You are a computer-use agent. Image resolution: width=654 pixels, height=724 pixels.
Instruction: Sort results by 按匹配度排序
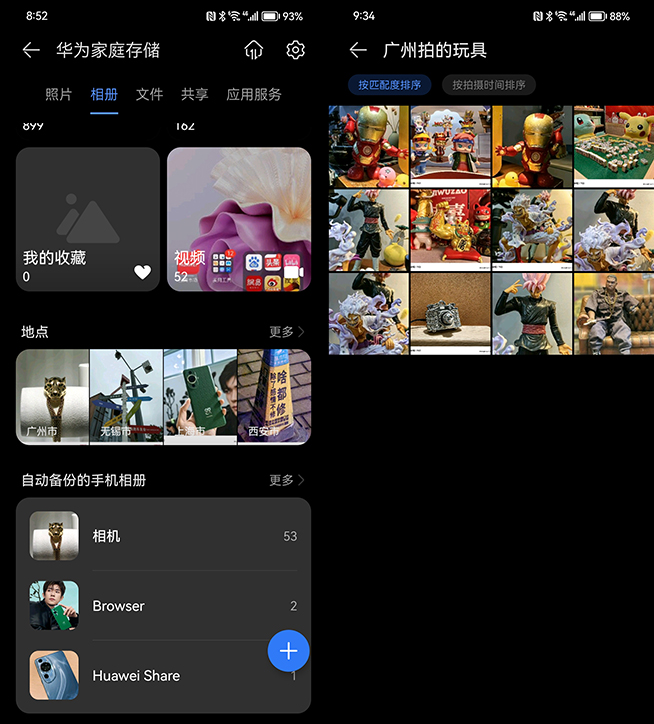tap(390, 85)
